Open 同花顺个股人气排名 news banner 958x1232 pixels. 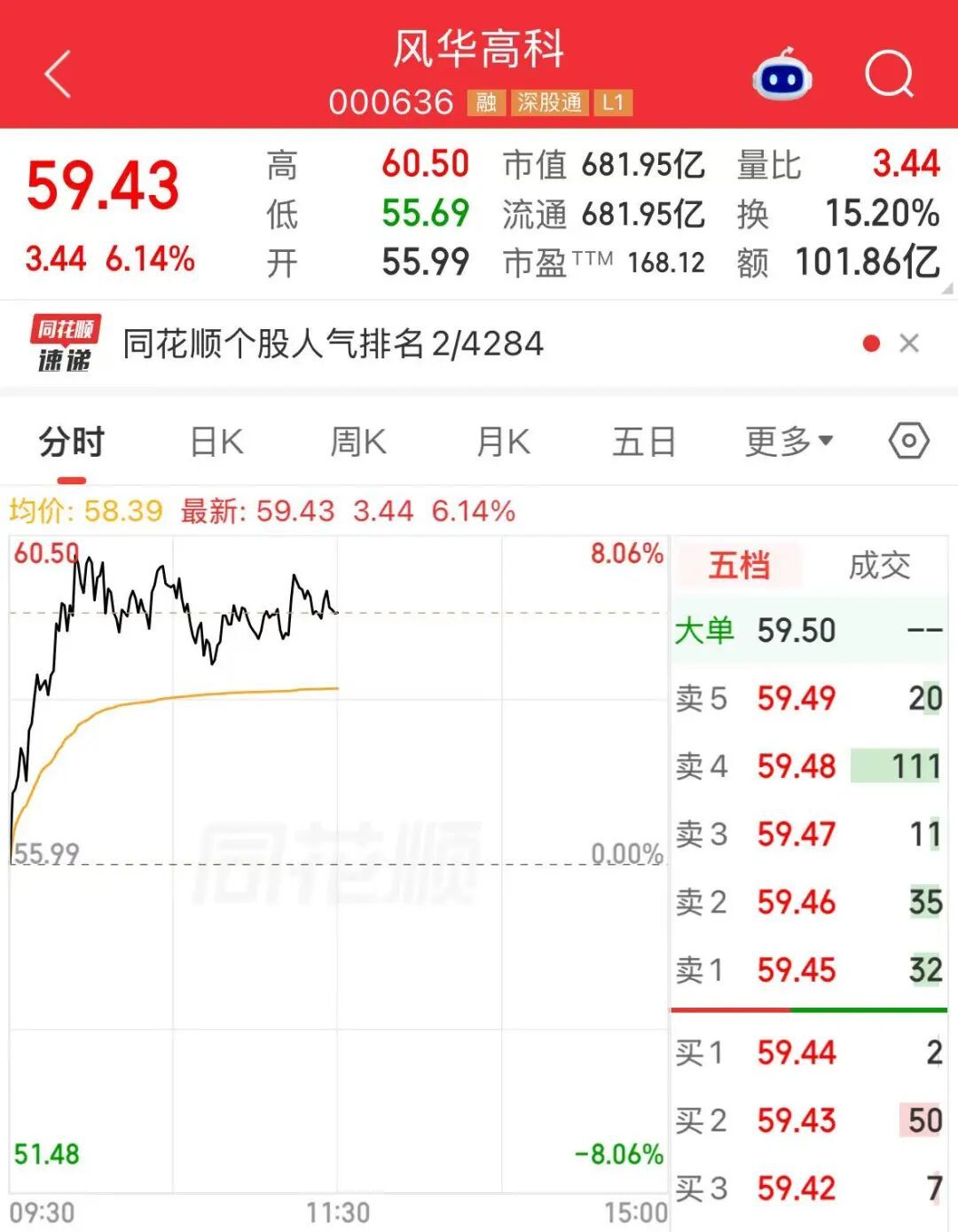(x=333, y=344)
